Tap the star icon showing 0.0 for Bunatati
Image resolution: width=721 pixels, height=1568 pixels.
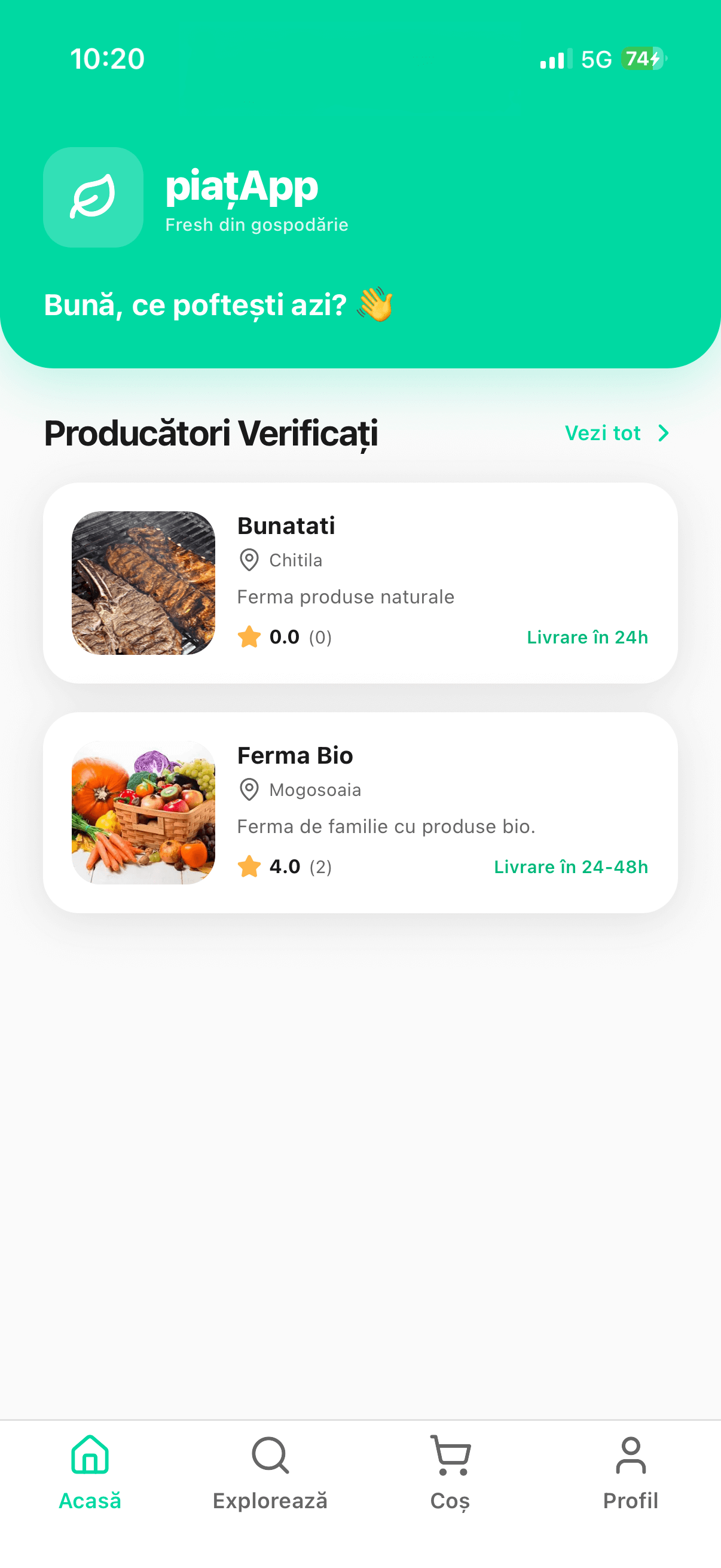249,637
